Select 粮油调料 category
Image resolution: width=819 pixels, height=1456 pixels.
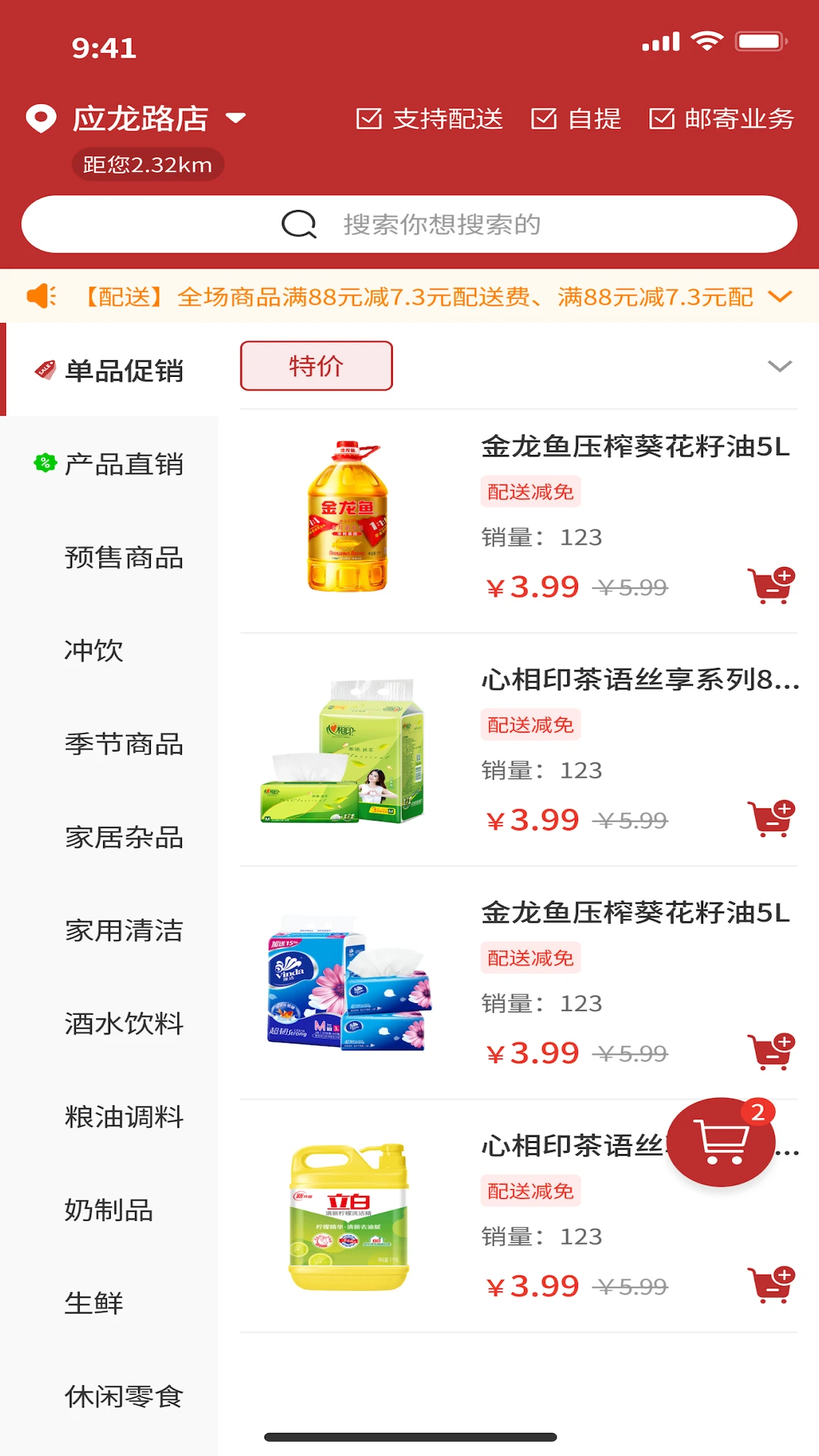coord(124,1117)
